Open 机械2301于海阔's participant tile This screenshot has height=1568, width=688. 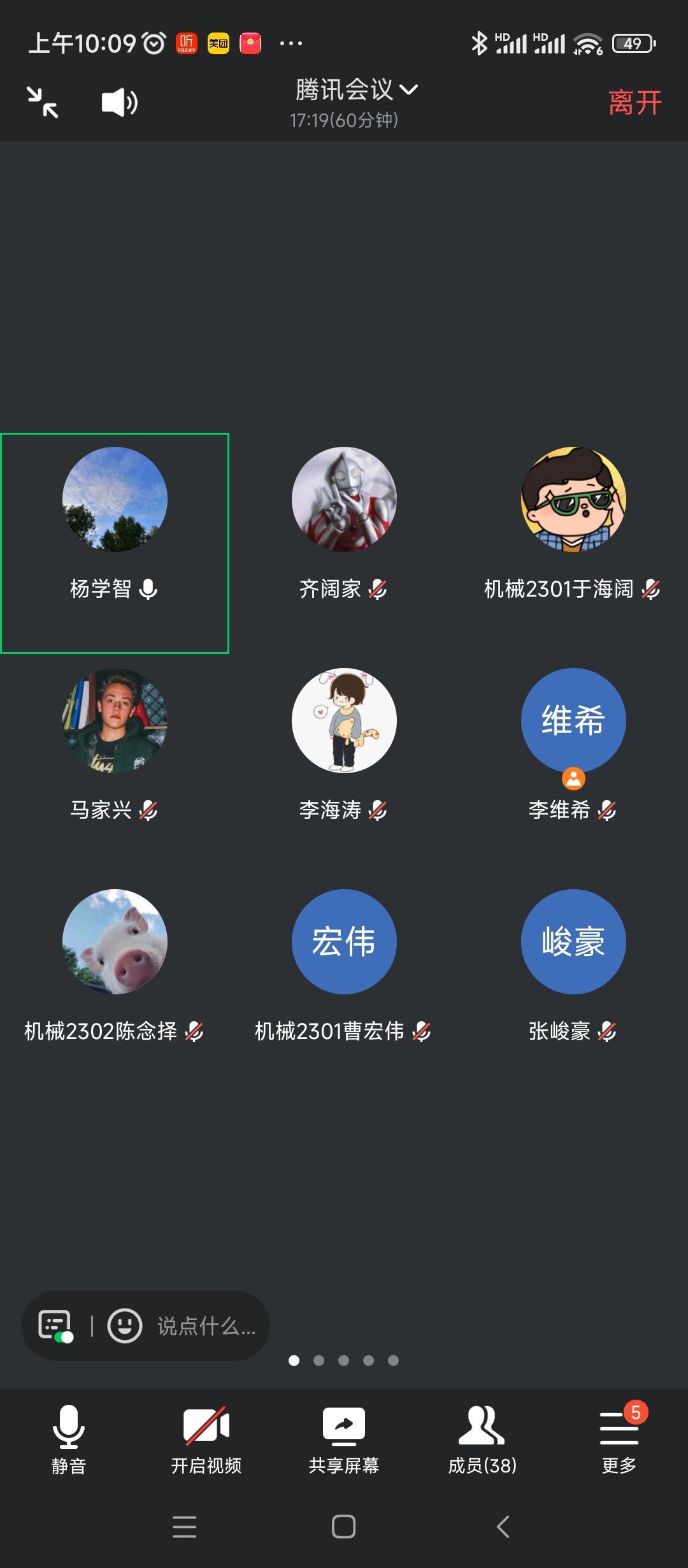pos(573,523)
